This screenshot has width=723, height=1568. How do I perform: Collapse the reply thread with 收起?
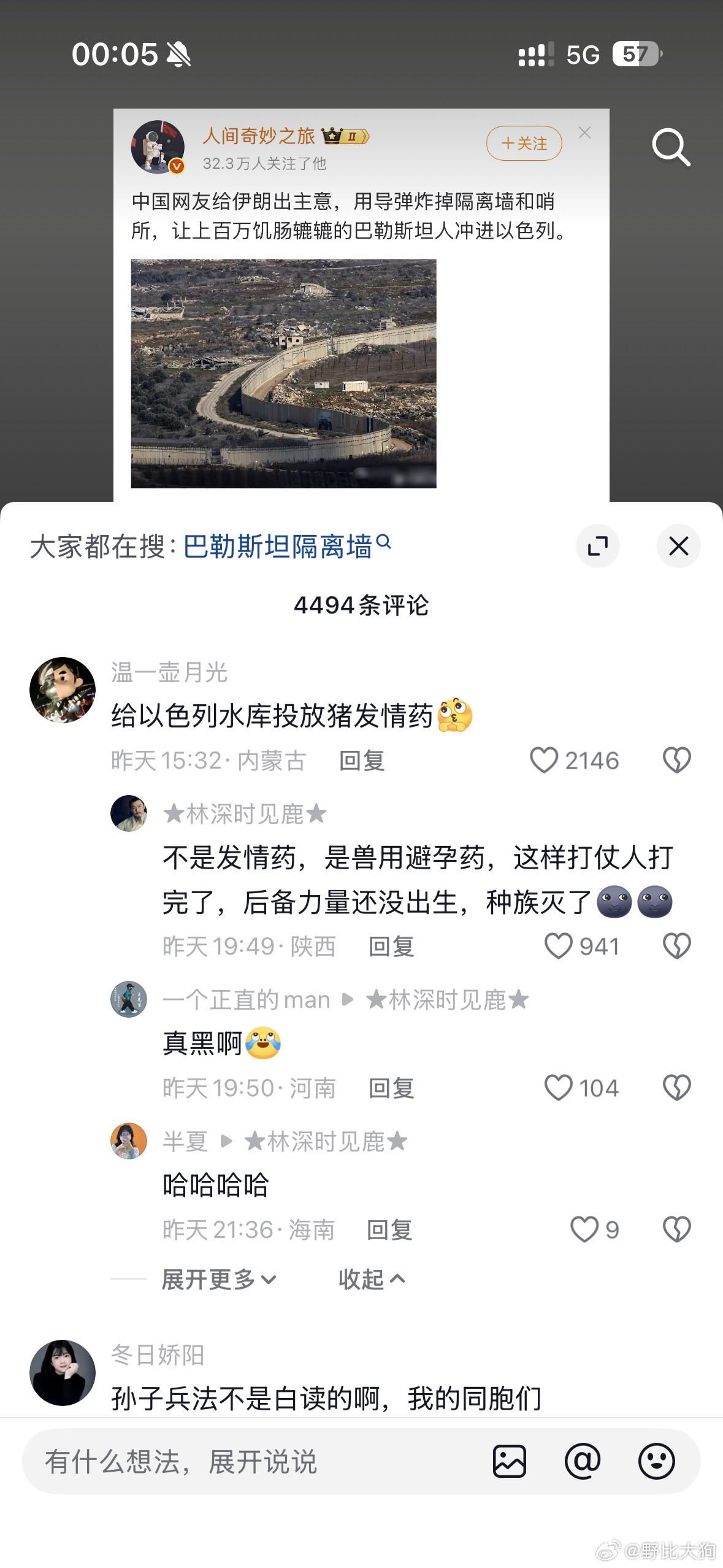pyautogui.click(x=370, y=1279)
